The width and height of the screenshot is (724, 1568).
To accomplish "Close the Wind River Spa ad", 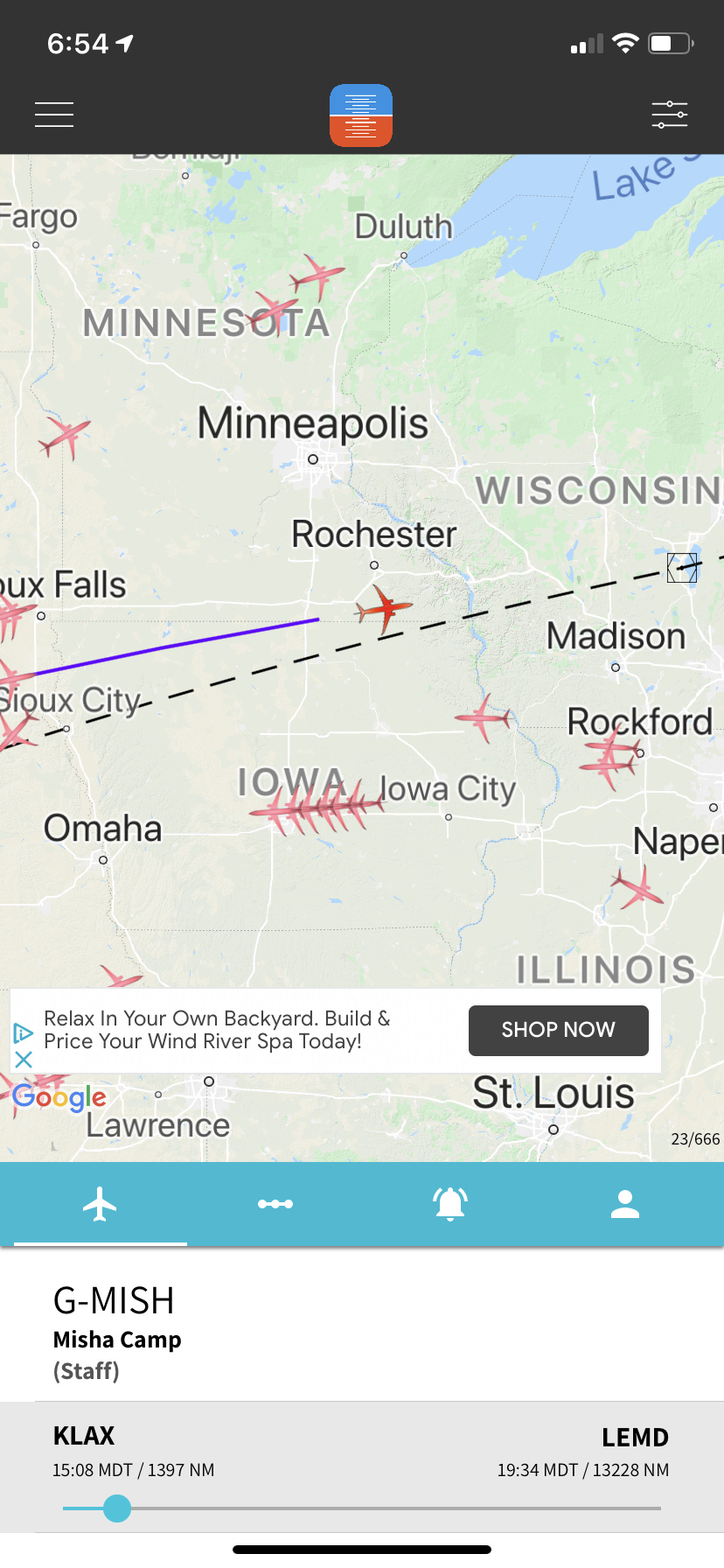I will tap(24, 1060).
